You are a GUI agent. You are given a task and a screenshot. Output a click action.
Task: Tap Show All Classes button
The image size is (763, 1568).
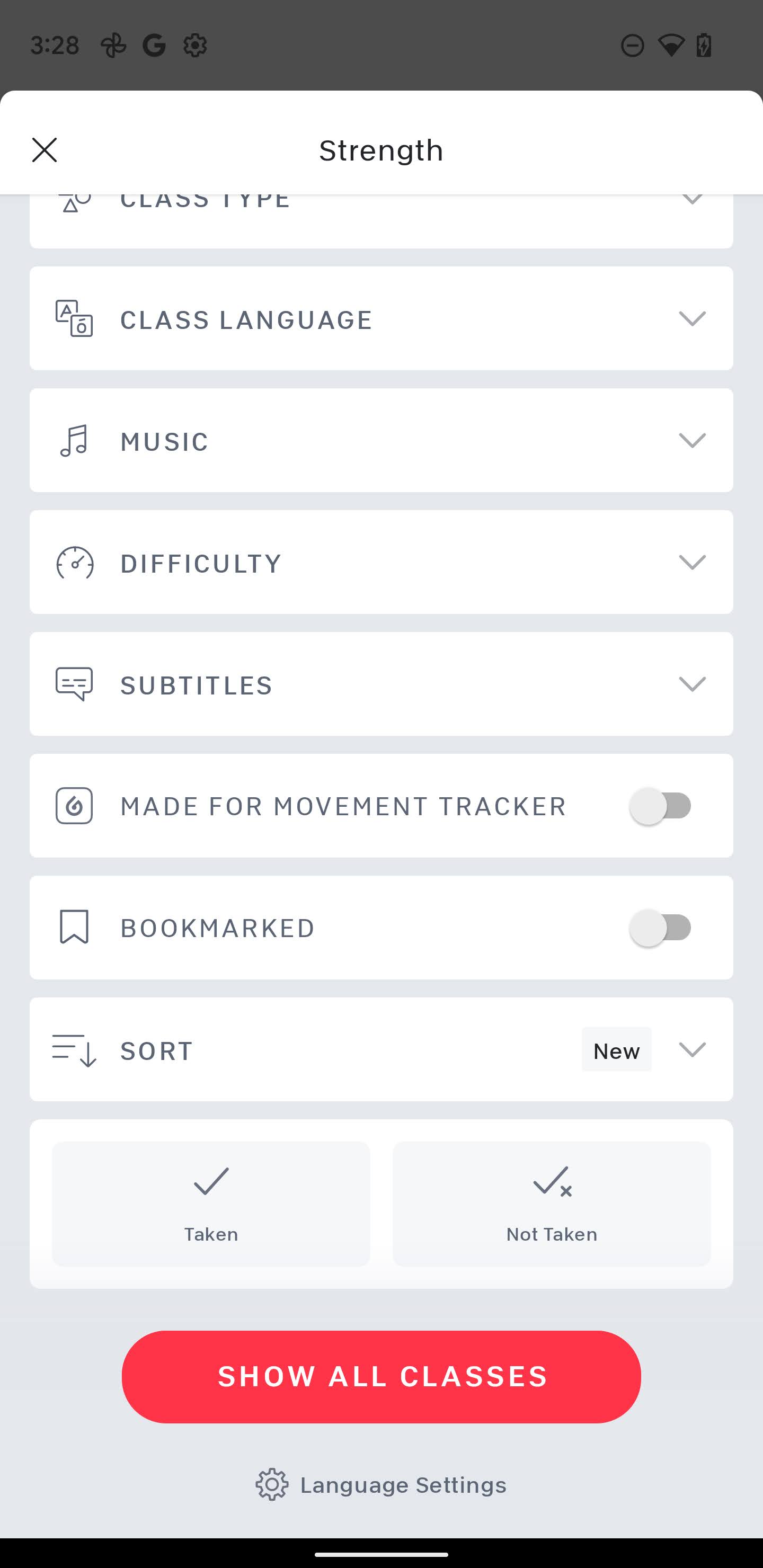(x=381, y=1377)
